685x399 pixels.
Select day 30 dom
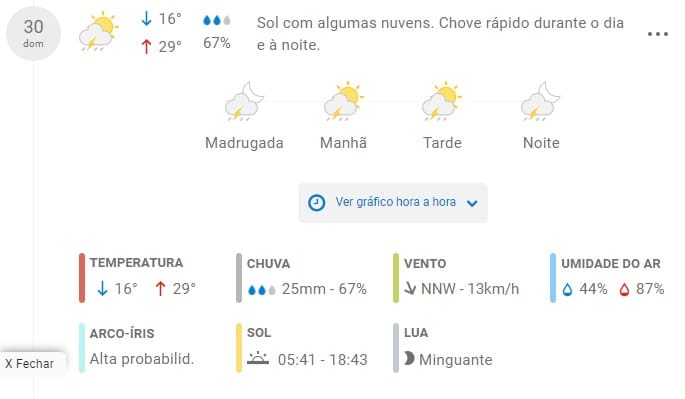33,33
